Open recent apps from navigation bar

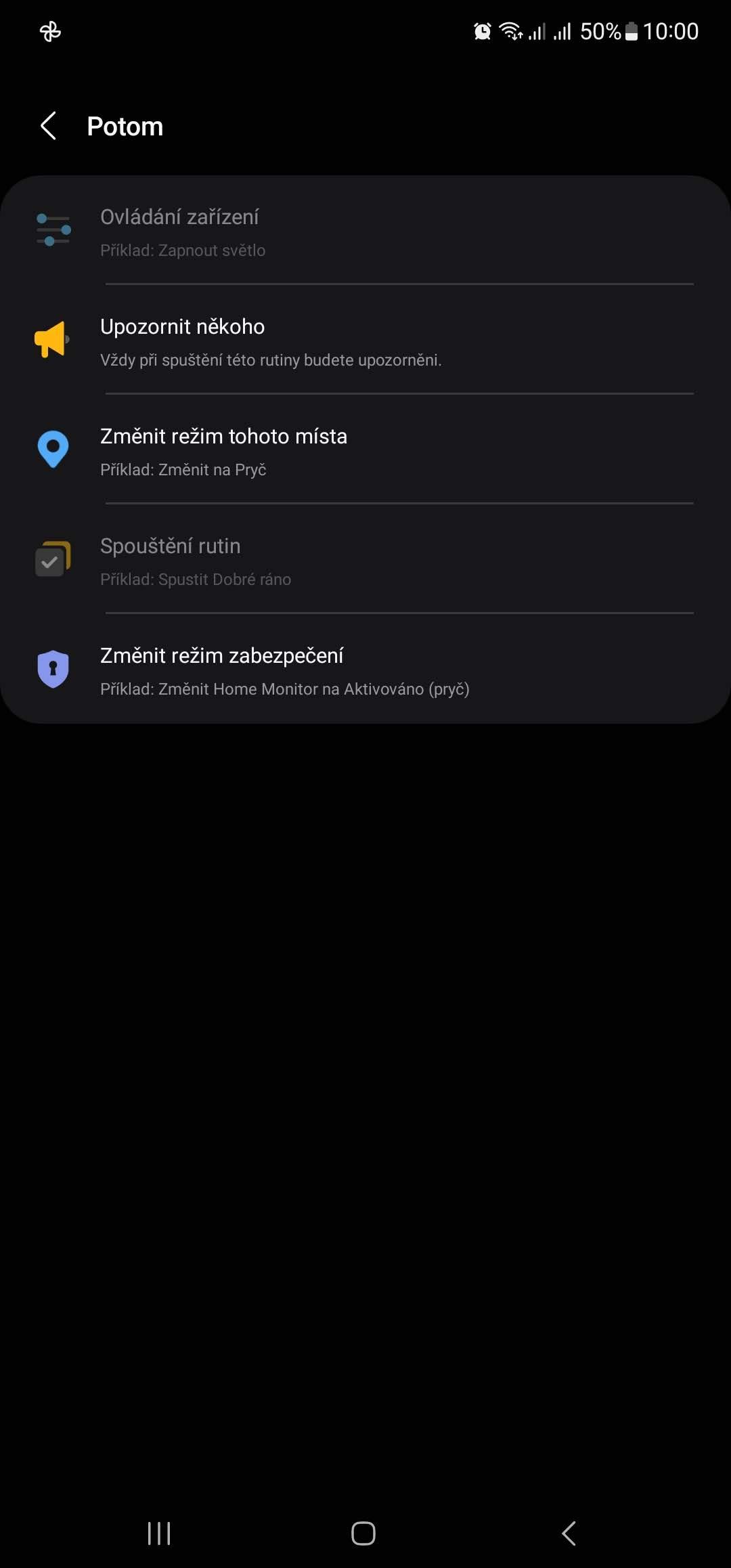(x=159, y=1533)
